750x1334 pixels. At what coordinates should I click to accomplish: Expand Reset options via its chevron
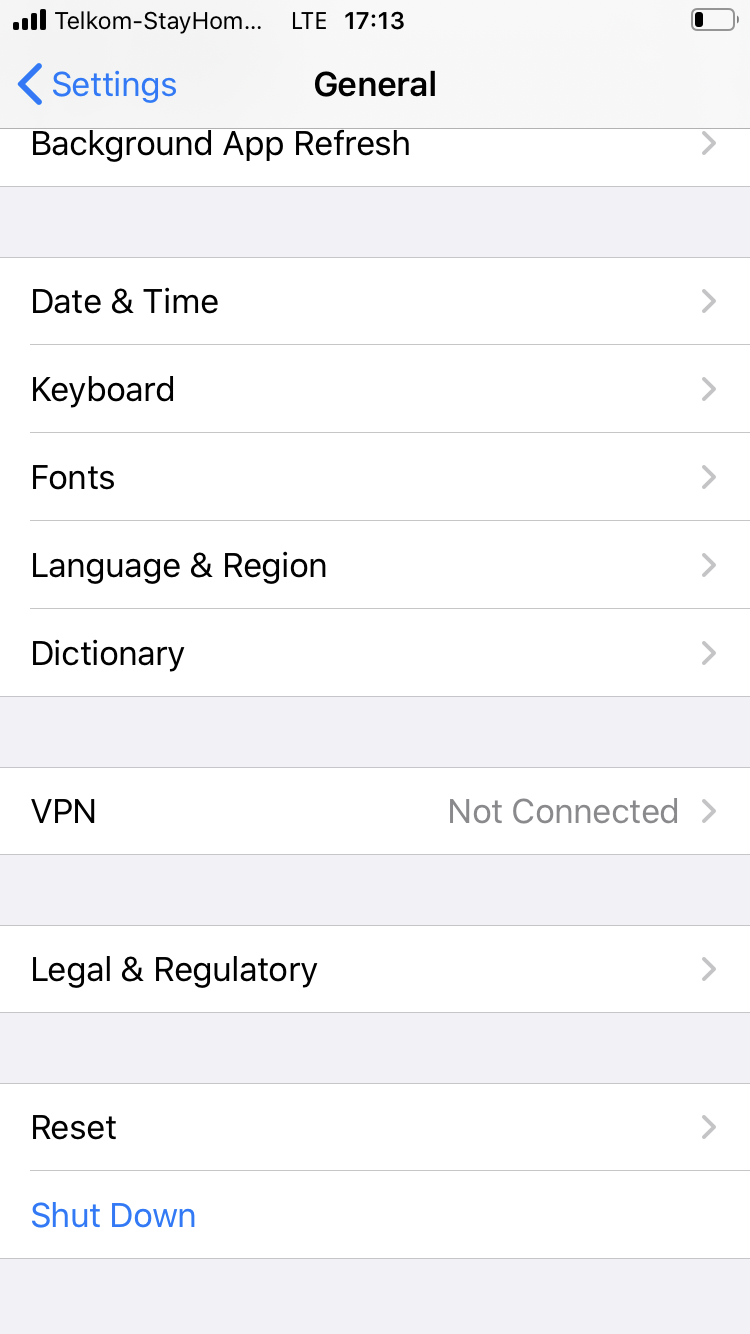coord(709,1127)
